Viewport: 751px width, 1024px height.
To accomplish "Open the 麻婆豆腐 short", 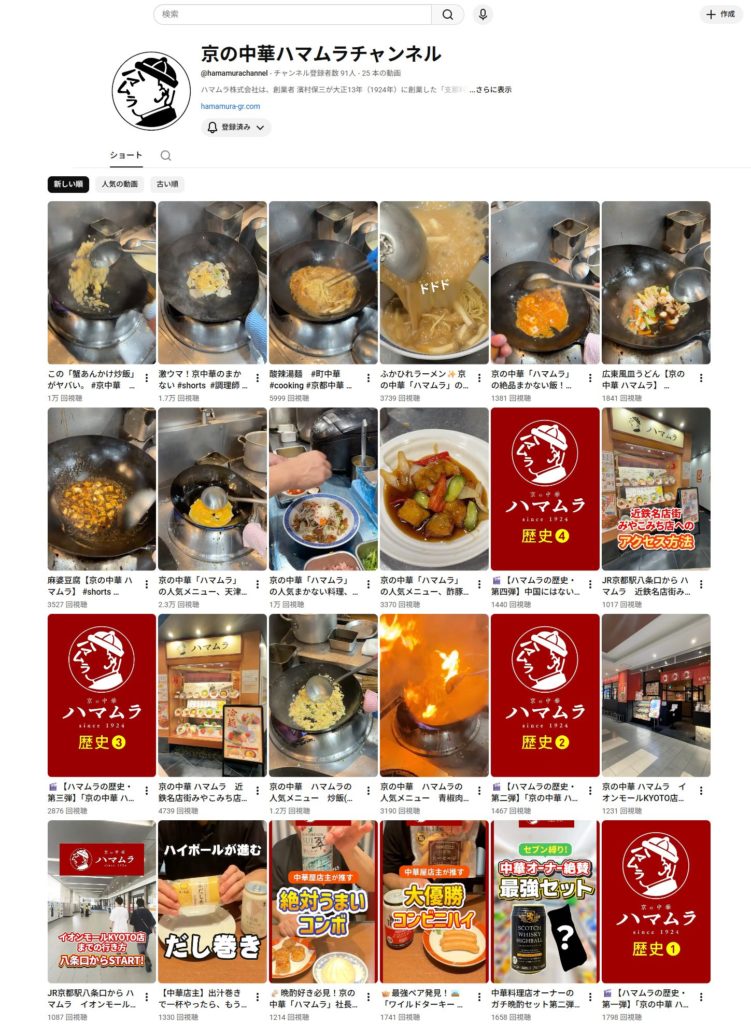I will [101, 488].
